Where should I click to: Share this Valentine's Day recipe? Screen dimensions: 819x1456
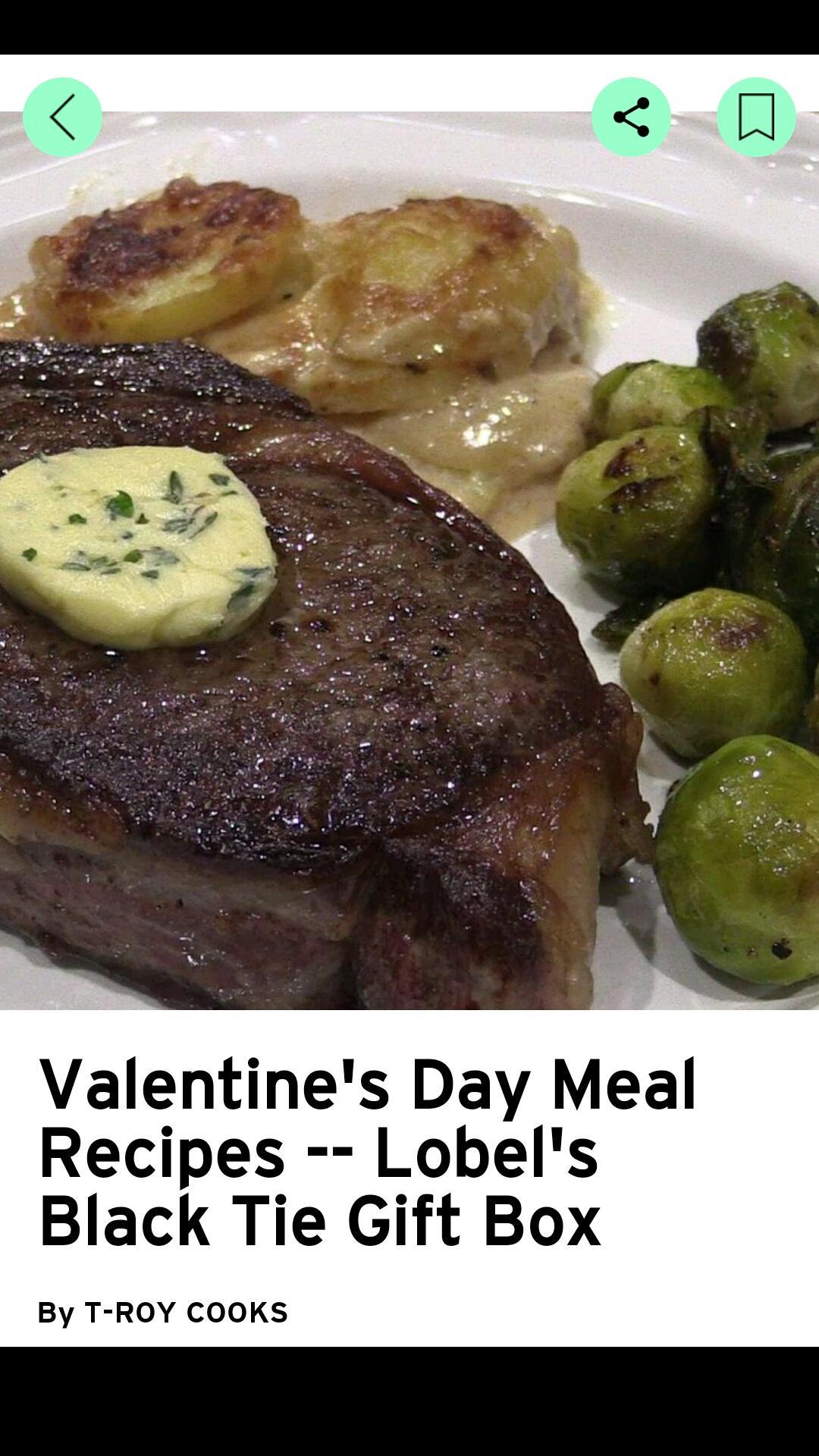pyautogui.click(x=631, y=117)
